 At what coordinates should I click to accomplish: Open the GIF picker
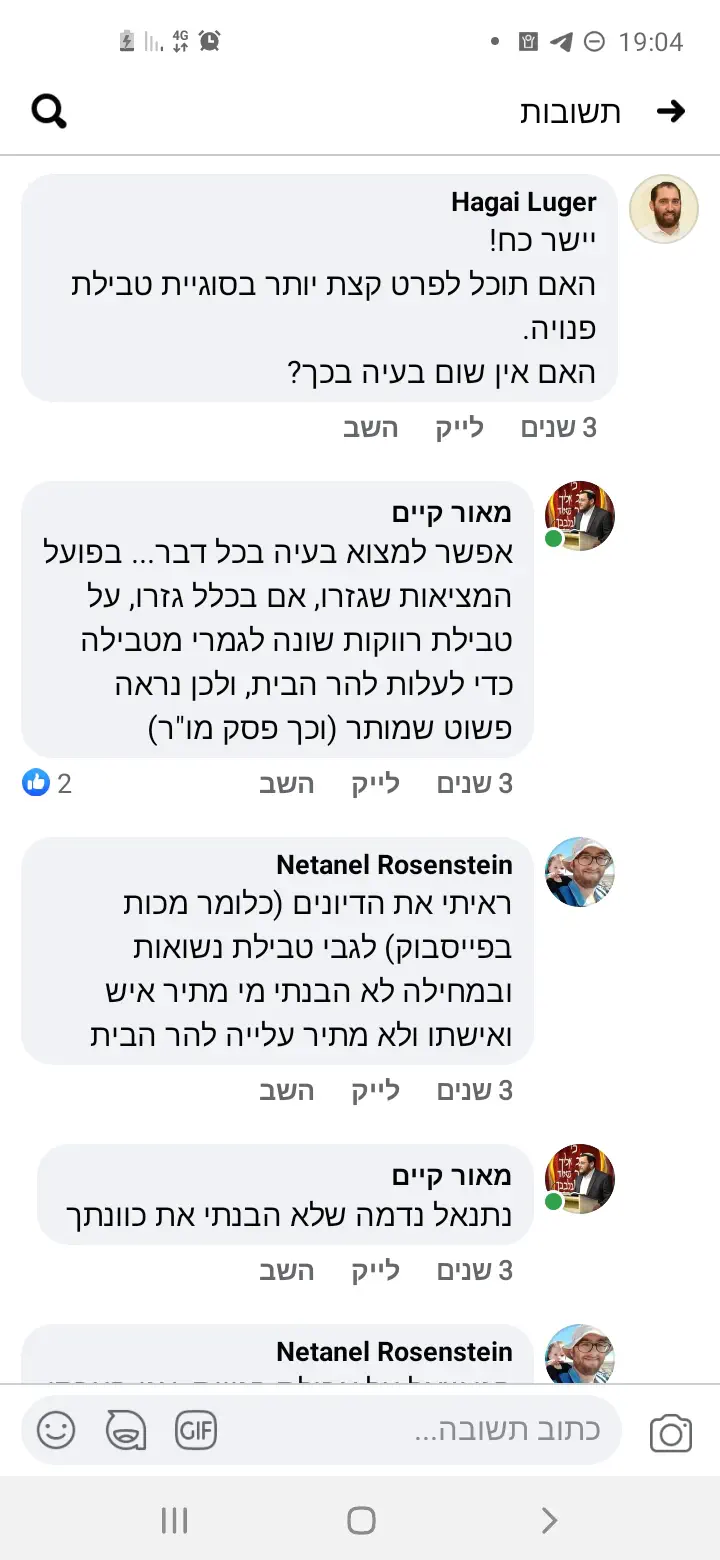pos(196,1430)
